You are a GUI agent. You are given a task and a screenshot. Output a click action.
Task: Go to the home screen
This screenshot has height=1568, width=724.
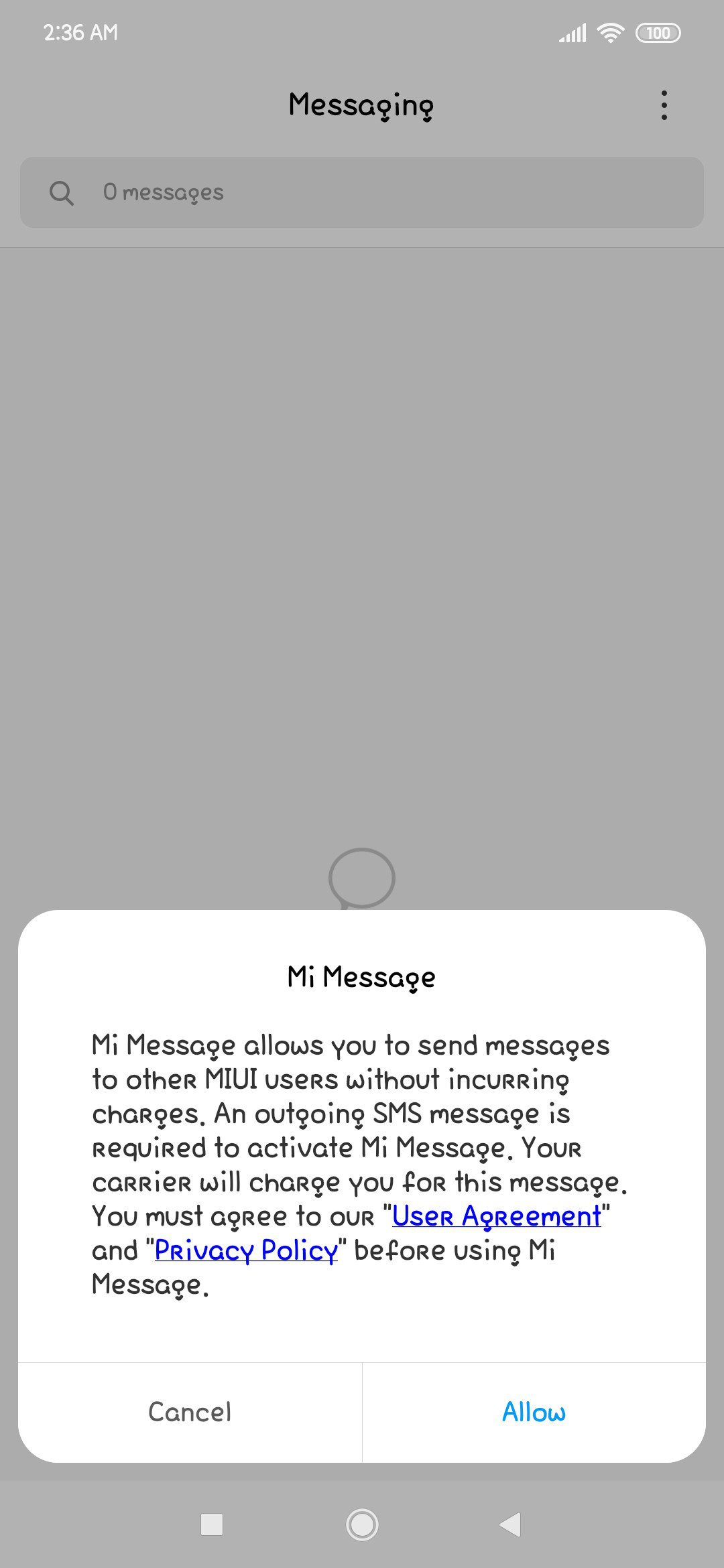(362, 1524)
